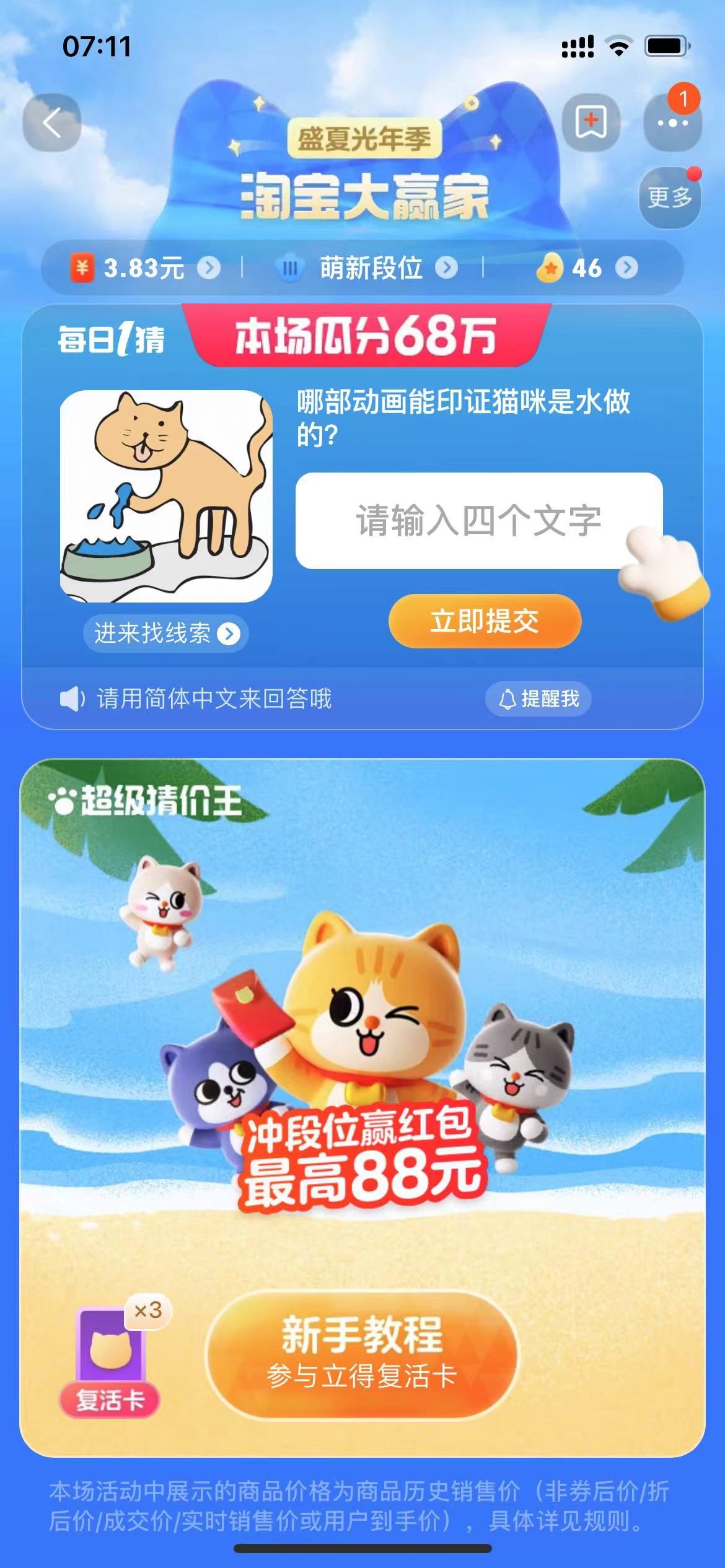
Task: Enable reminder via 提醒我
Action: 538,699
